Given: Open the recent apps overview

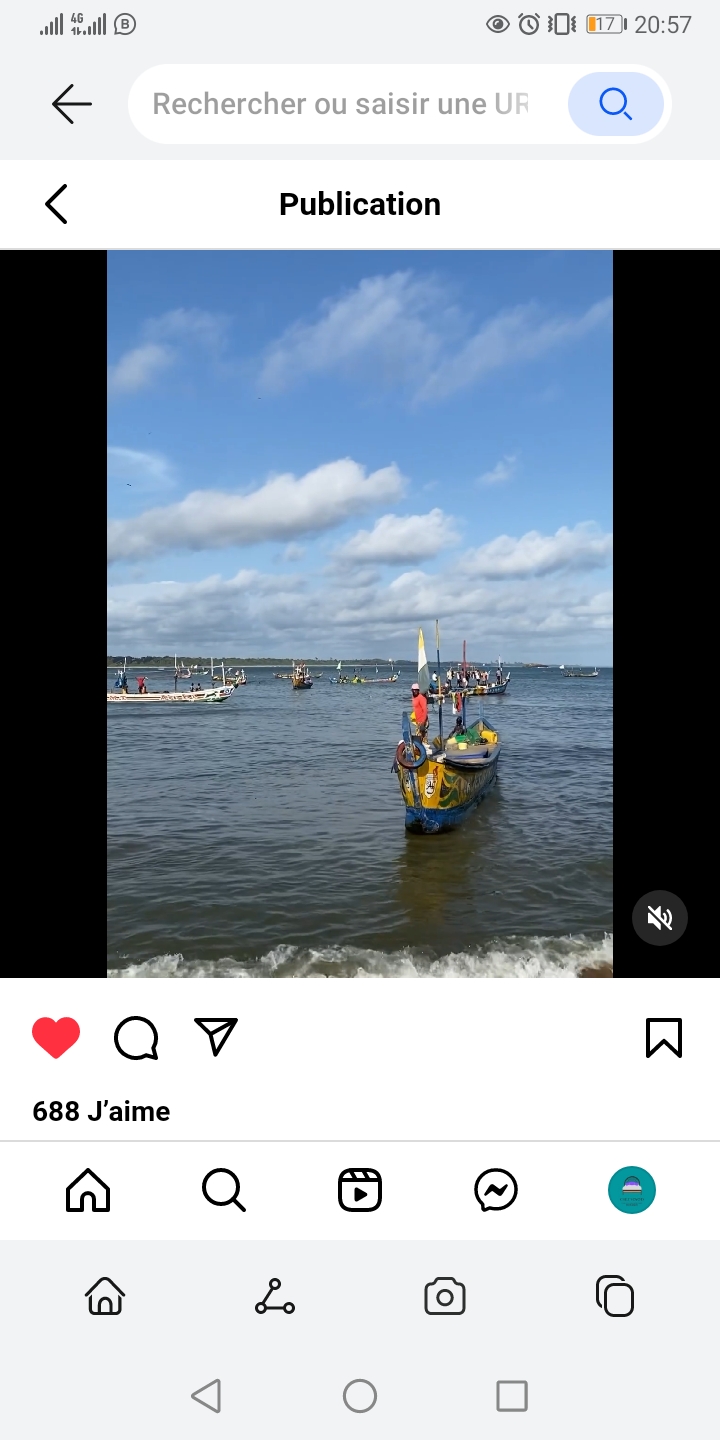Looking at the screenshot, I should (x=512, y=1396).
